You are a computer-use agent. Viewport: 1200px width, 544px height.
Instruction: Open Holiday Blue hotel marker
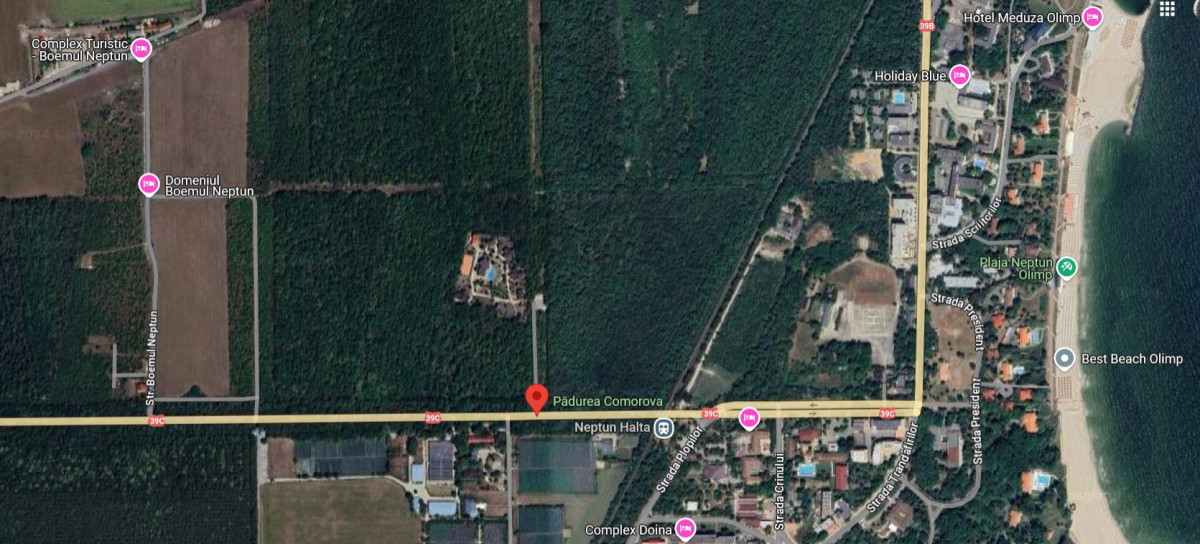[x=960, y=75]
